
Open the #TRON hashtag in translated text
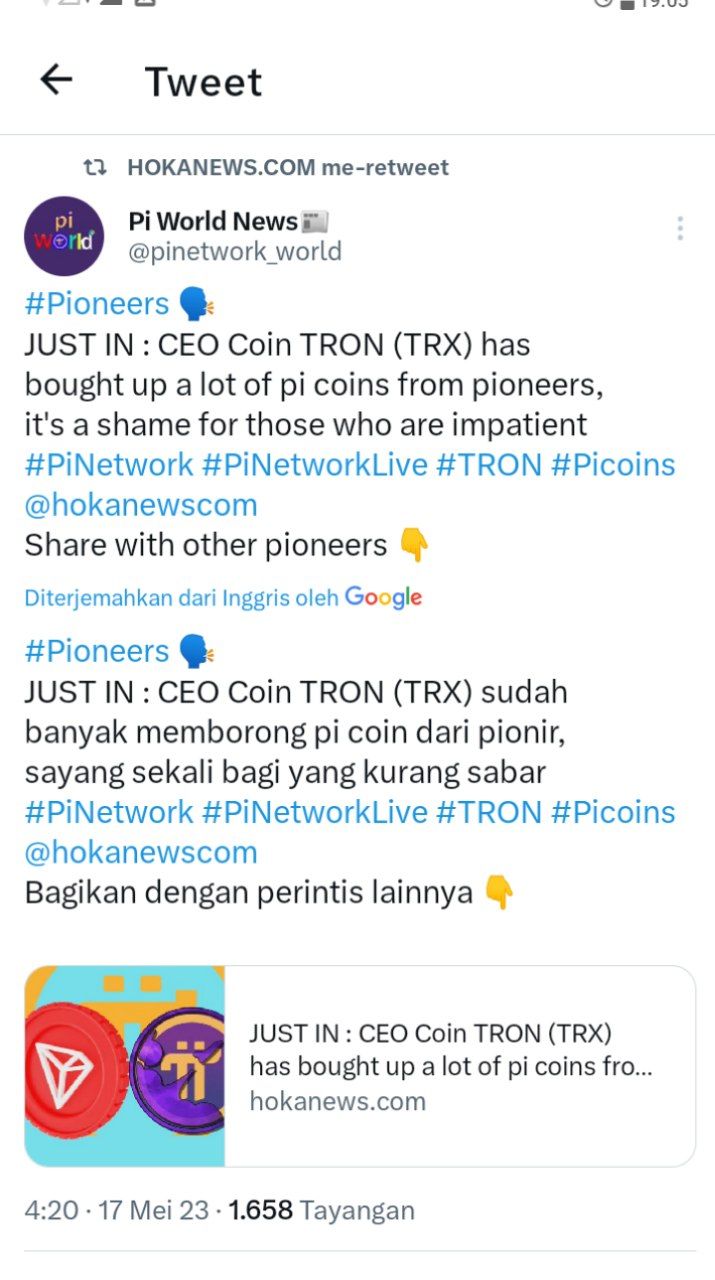(489, 812)
